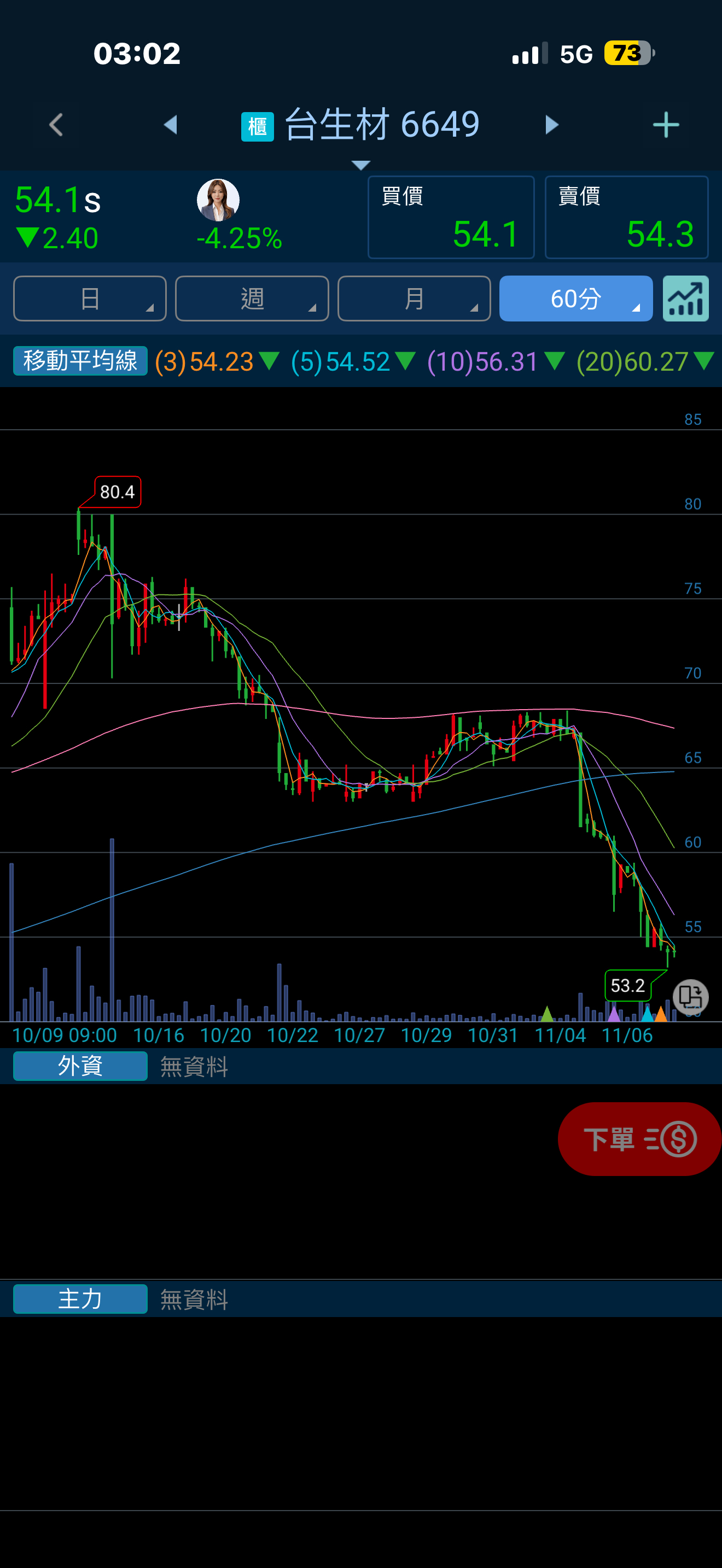The height and width of the screenshot is (1568, 722).
Task: Go back using the left chevron
Action: click(x=56, y=125)
